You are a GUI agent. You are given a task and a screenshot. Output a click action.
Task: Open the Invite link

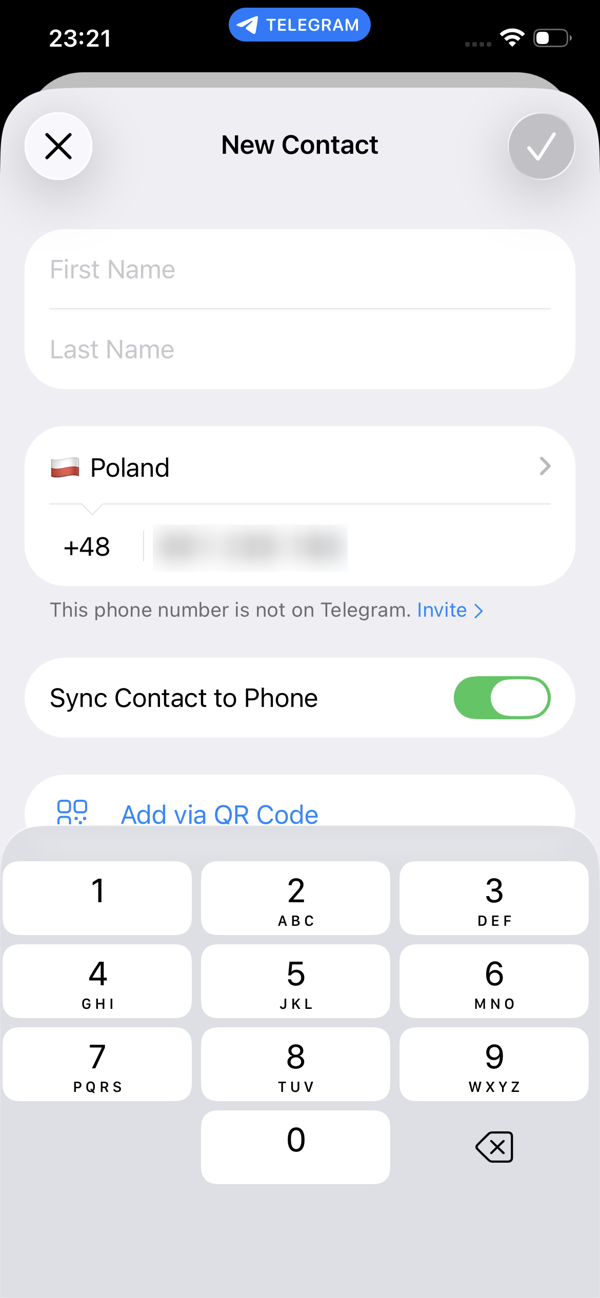click(x=450, y=610)
